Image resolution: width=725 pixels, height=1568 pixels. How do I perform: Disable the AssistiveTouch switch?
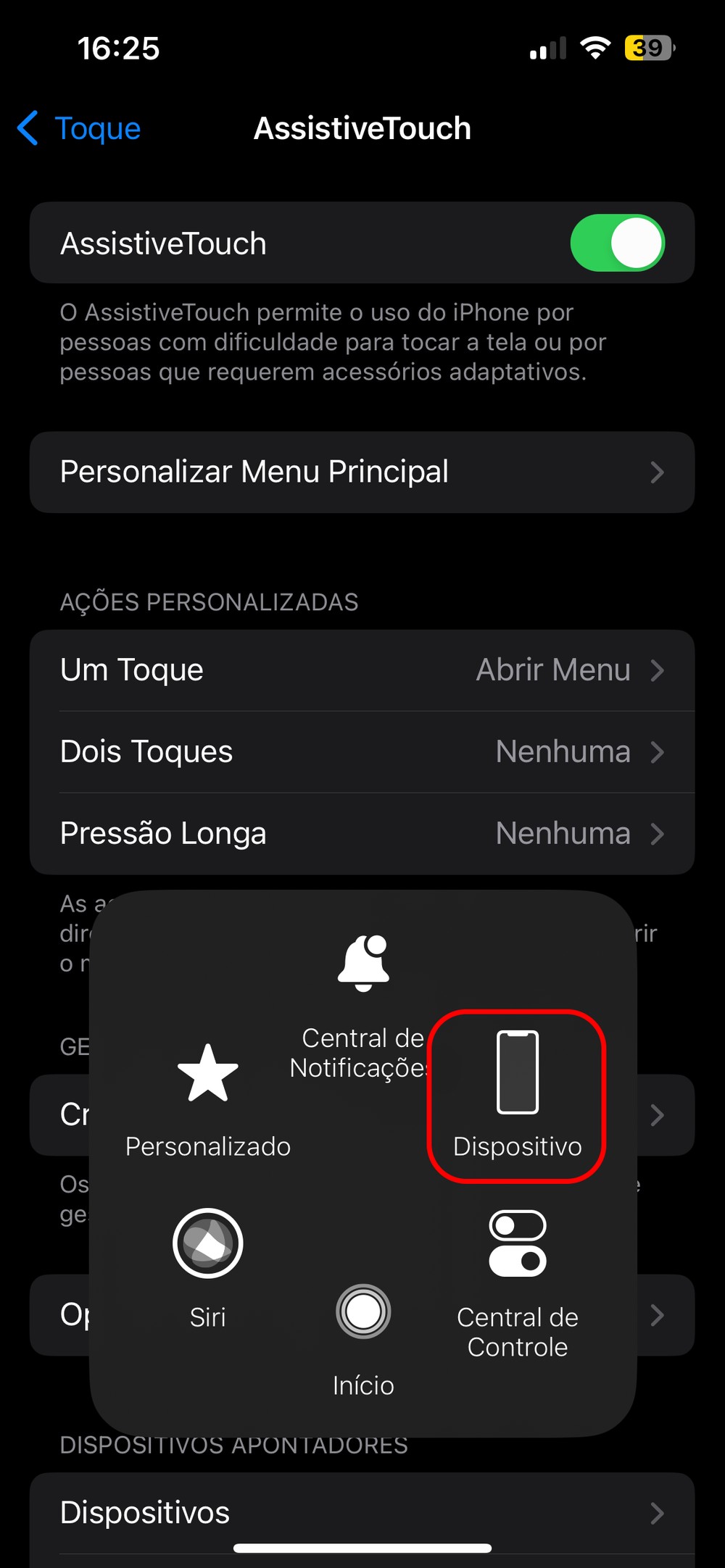tap(617, 243)
